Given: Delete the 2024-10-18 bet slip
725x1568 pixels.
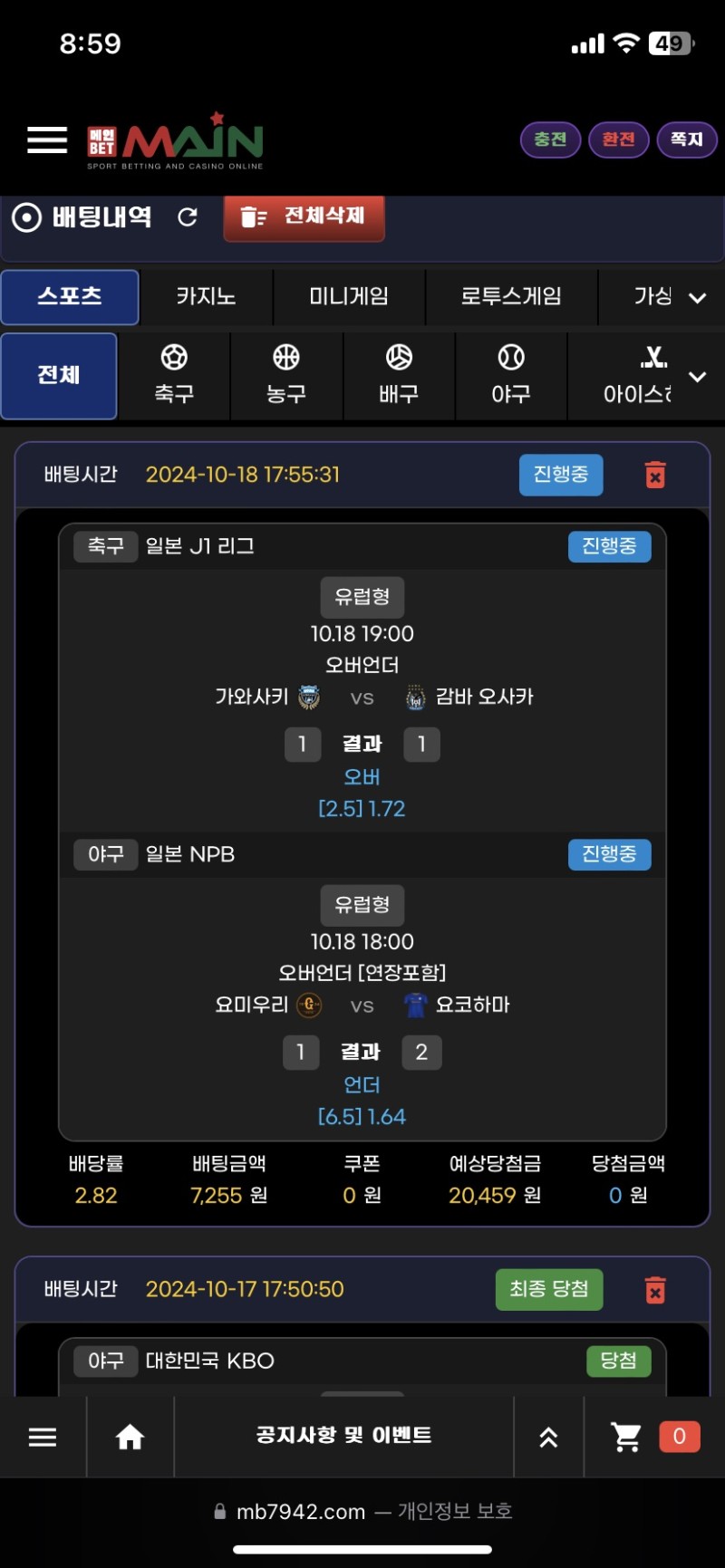Looking at the screenshot, I should click(655, 475).
